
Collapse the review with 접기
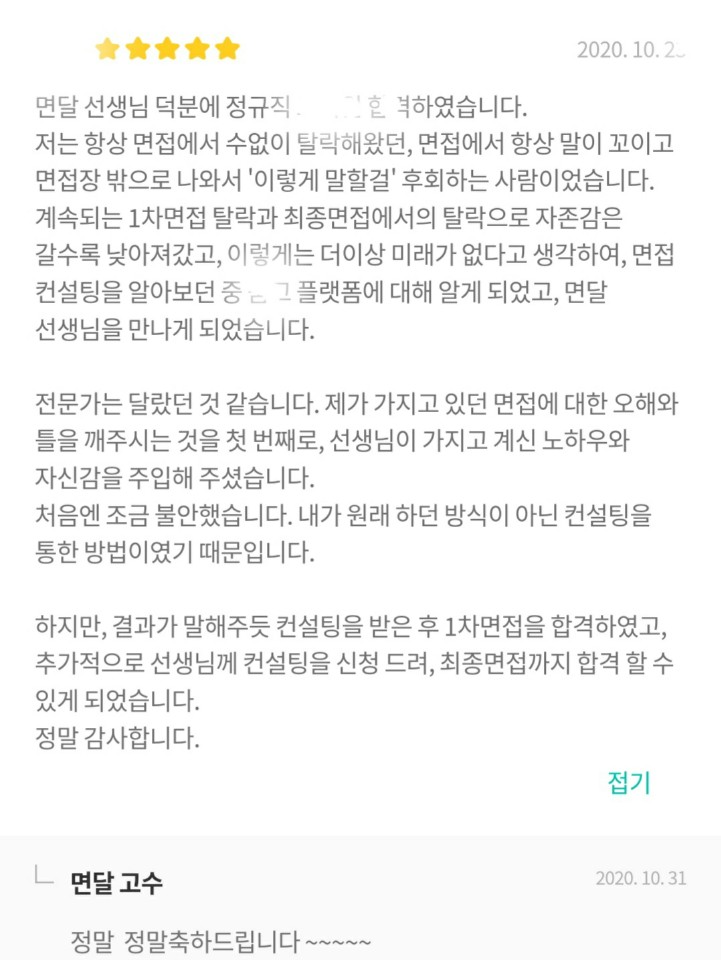coord(629,783)
